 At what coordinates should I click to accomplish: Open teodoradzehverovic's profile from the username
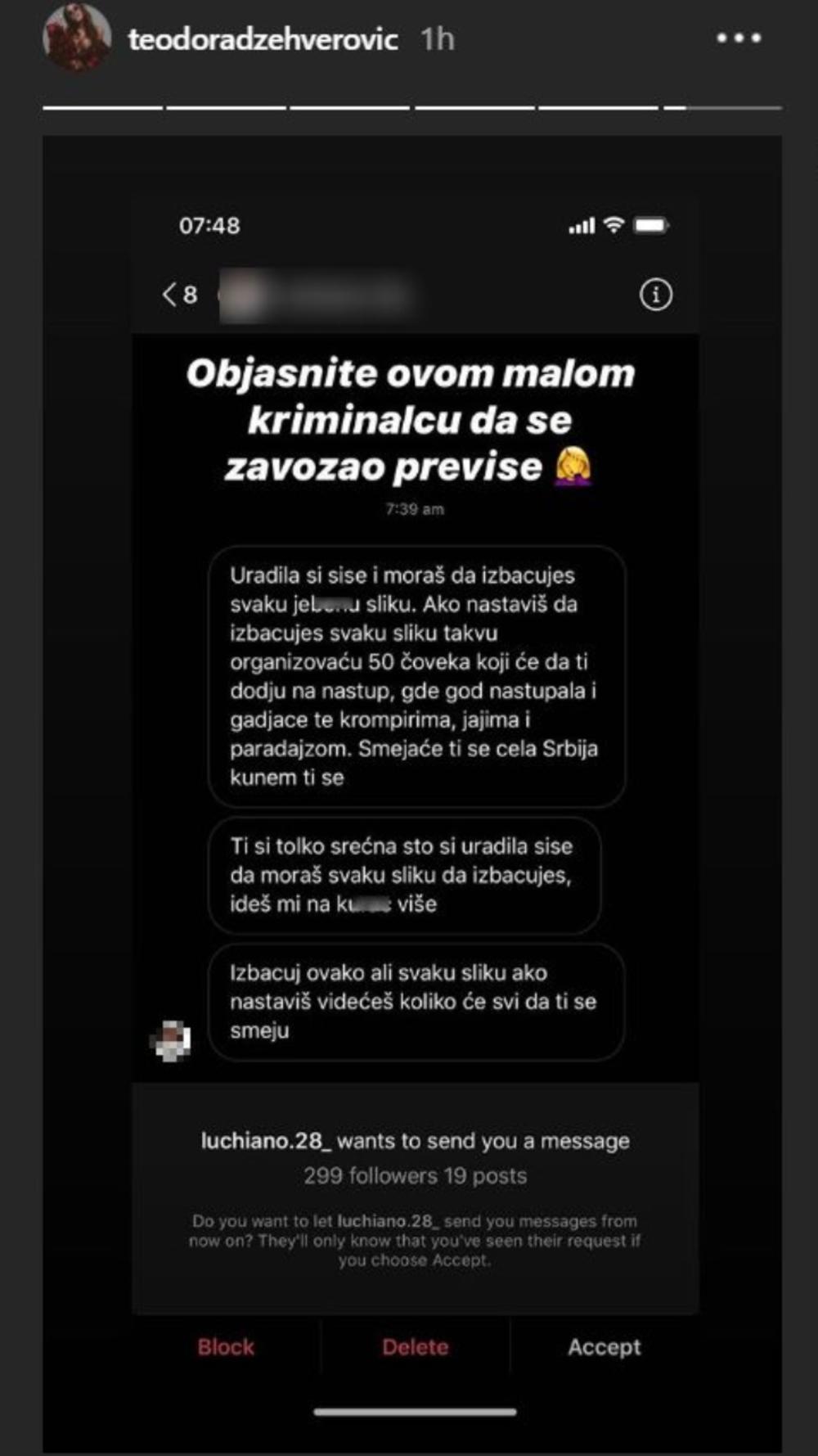(x=263, y=38)
